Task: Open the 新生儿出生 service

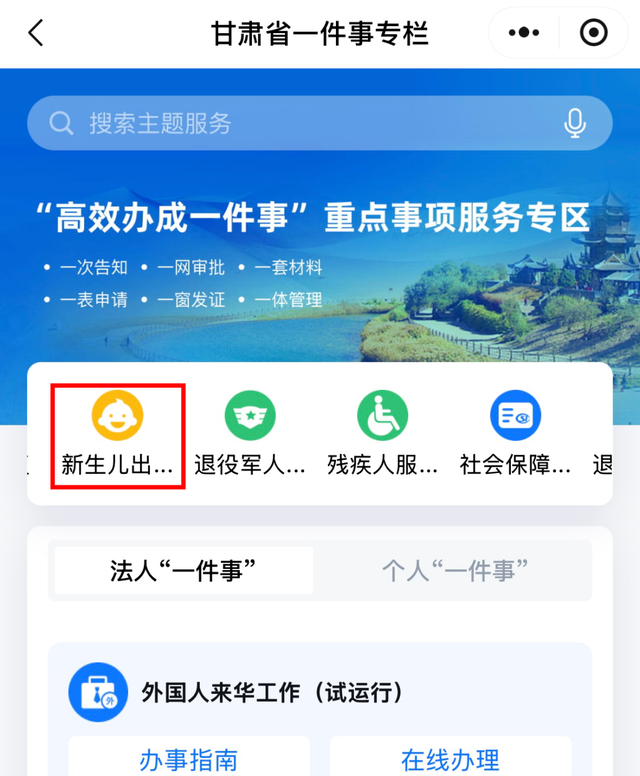Action: pos(118,436)
